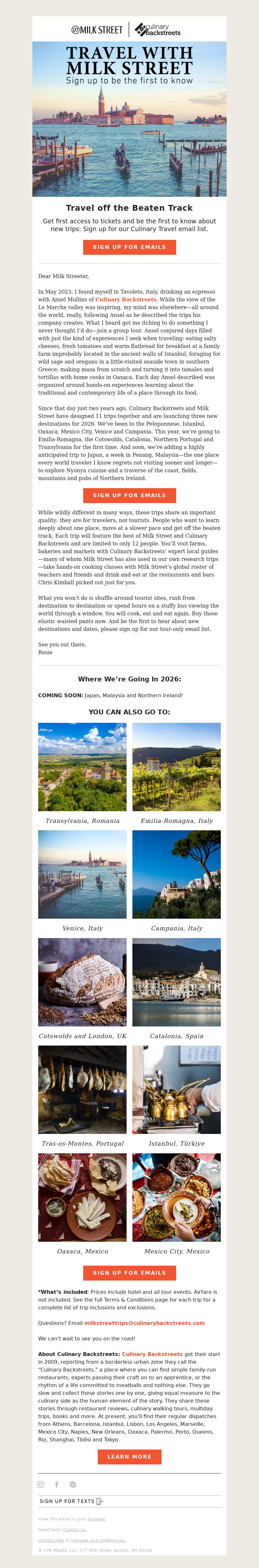Select the Cotswolds and London trip photo
The image size is (259, 1568).
[82, 982]
